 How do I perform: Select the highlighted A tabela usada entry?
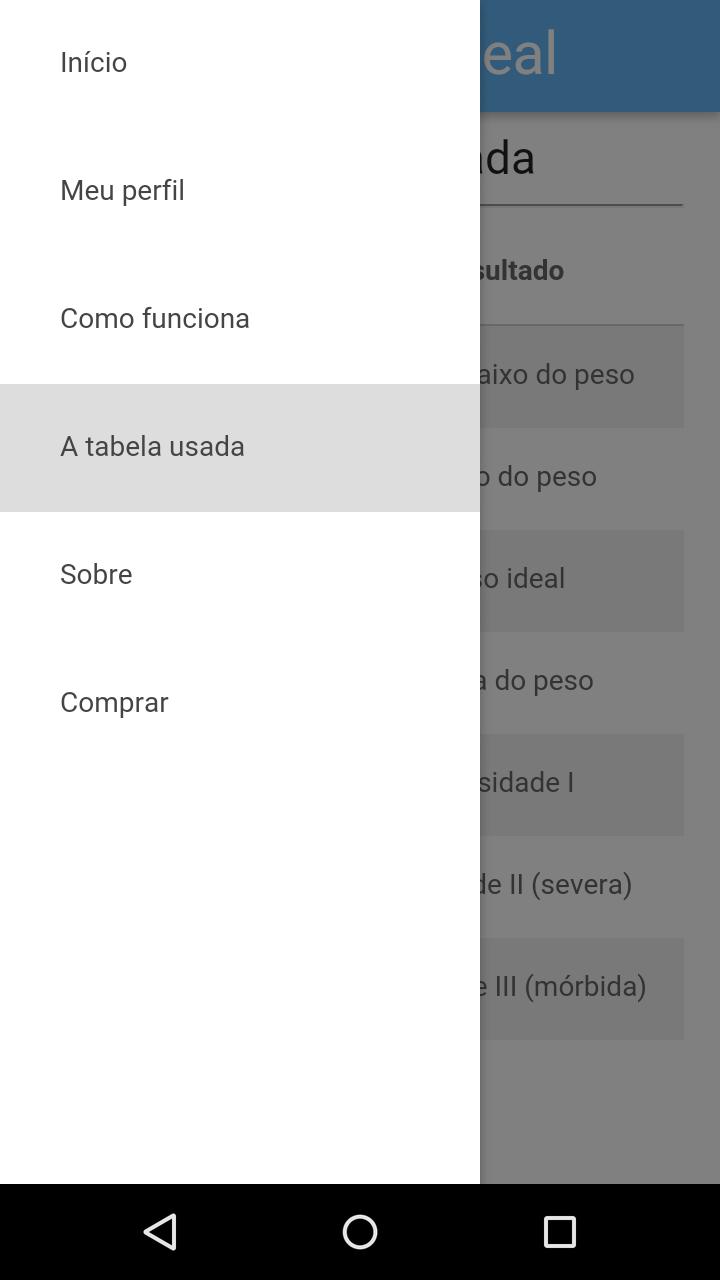click(x=152, y=446)
